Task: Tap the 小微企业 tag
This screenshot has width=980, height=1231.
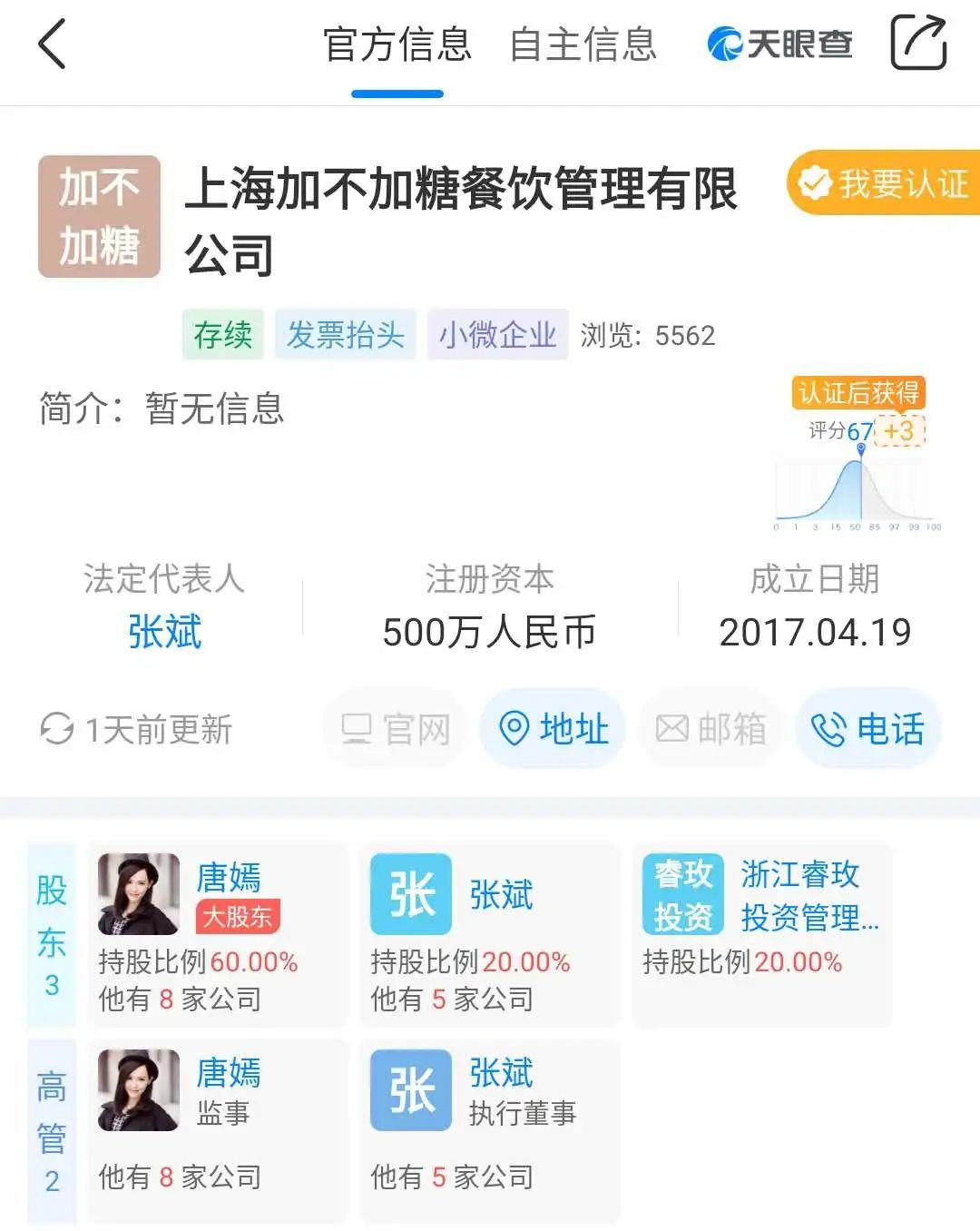Action: pos(497,335)
